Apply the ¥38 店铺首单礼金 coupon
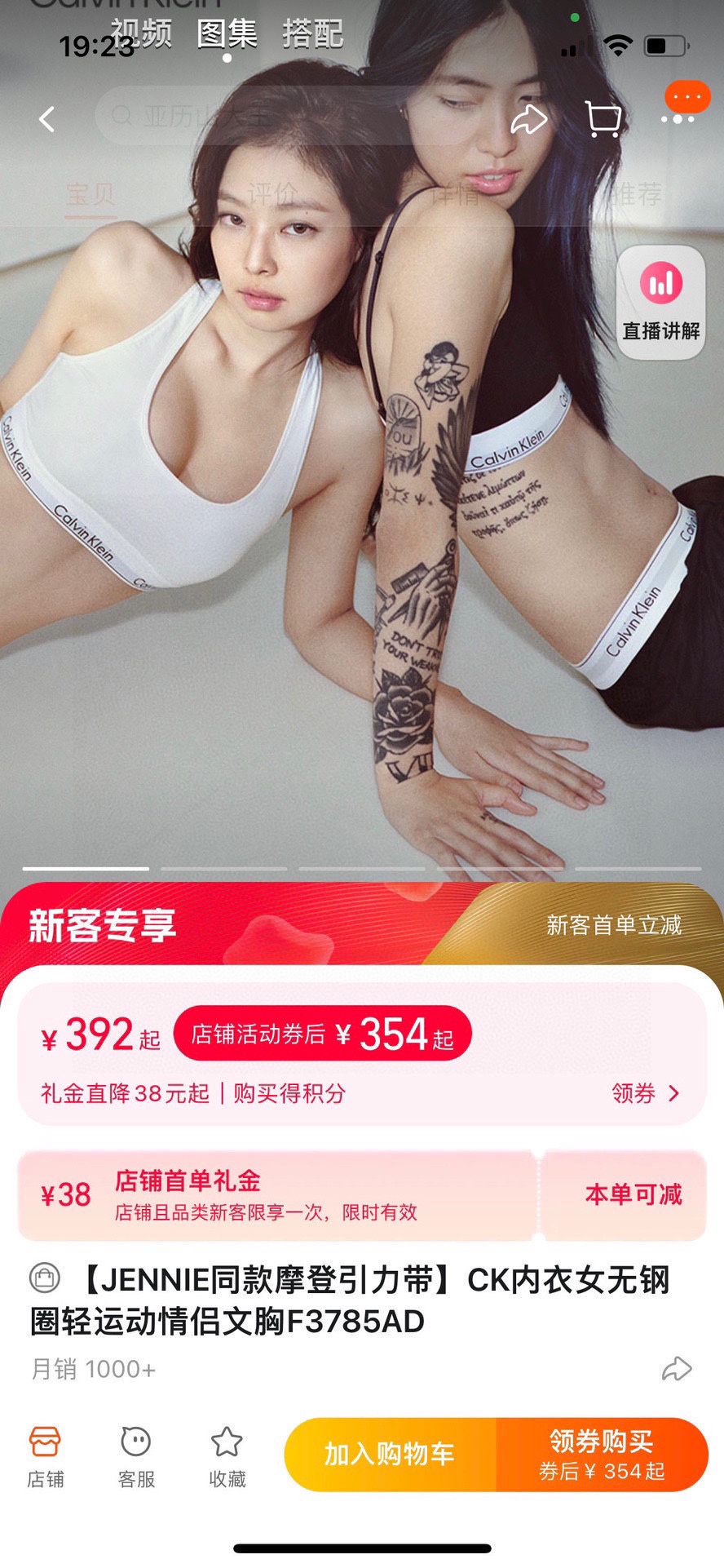 [x=633, y=1195]
